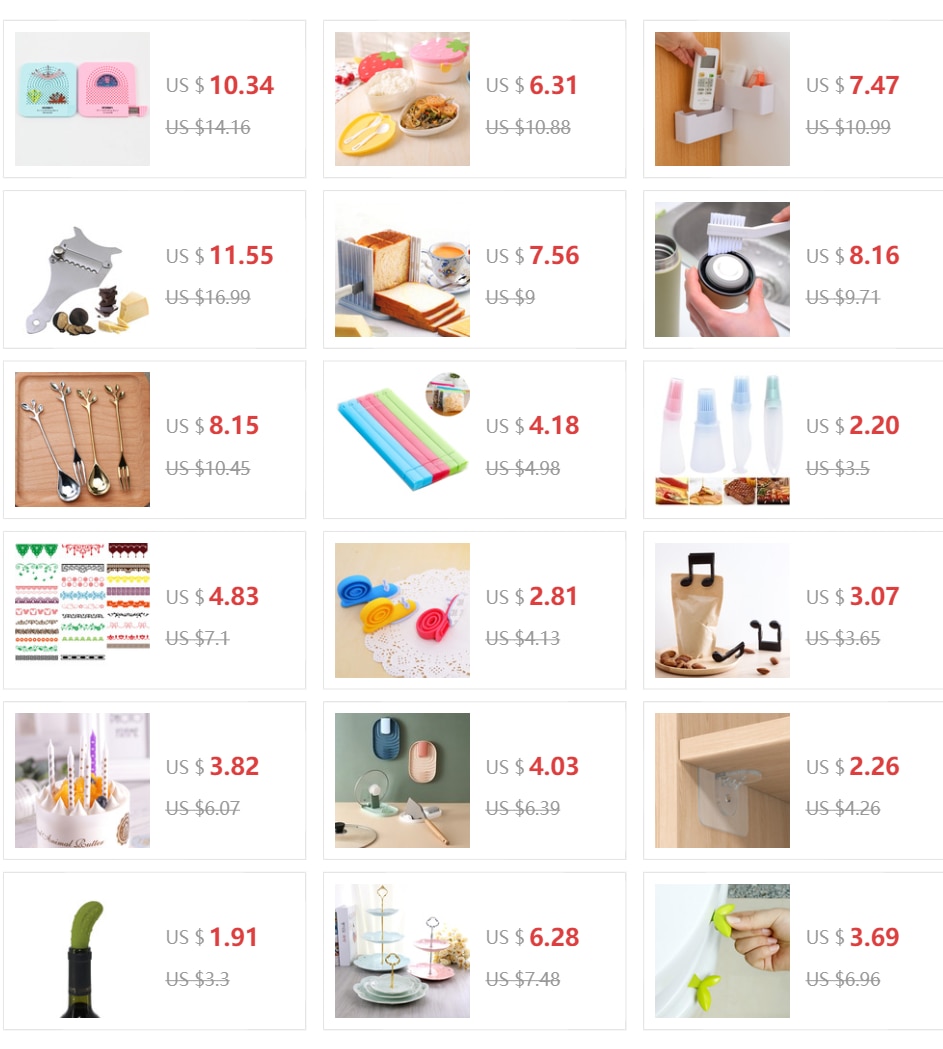View the cup cleaning brush at $8.16
943x1049 pixels.
(x=794, y=270)
